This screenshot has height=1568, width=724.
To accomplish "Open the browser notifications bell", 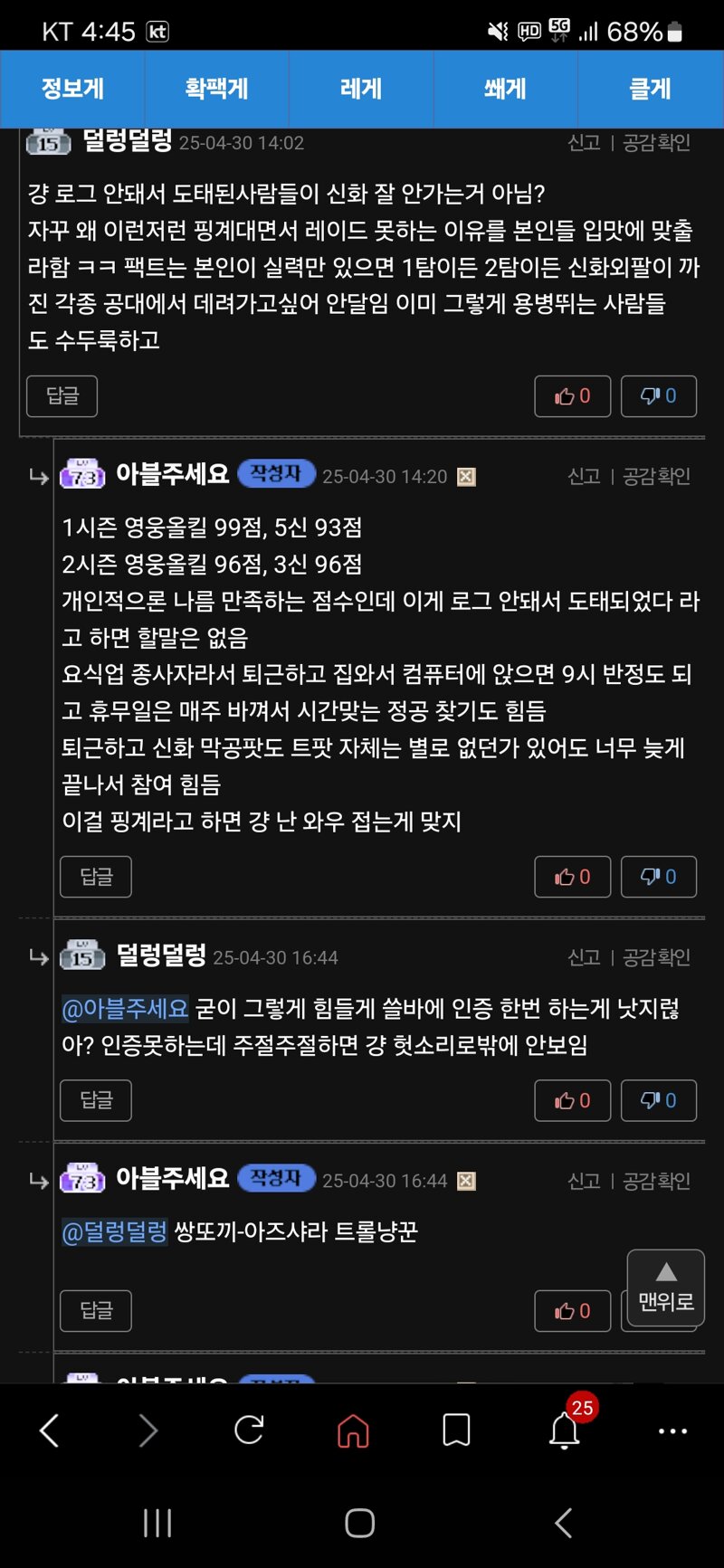I will [567, 1430].
